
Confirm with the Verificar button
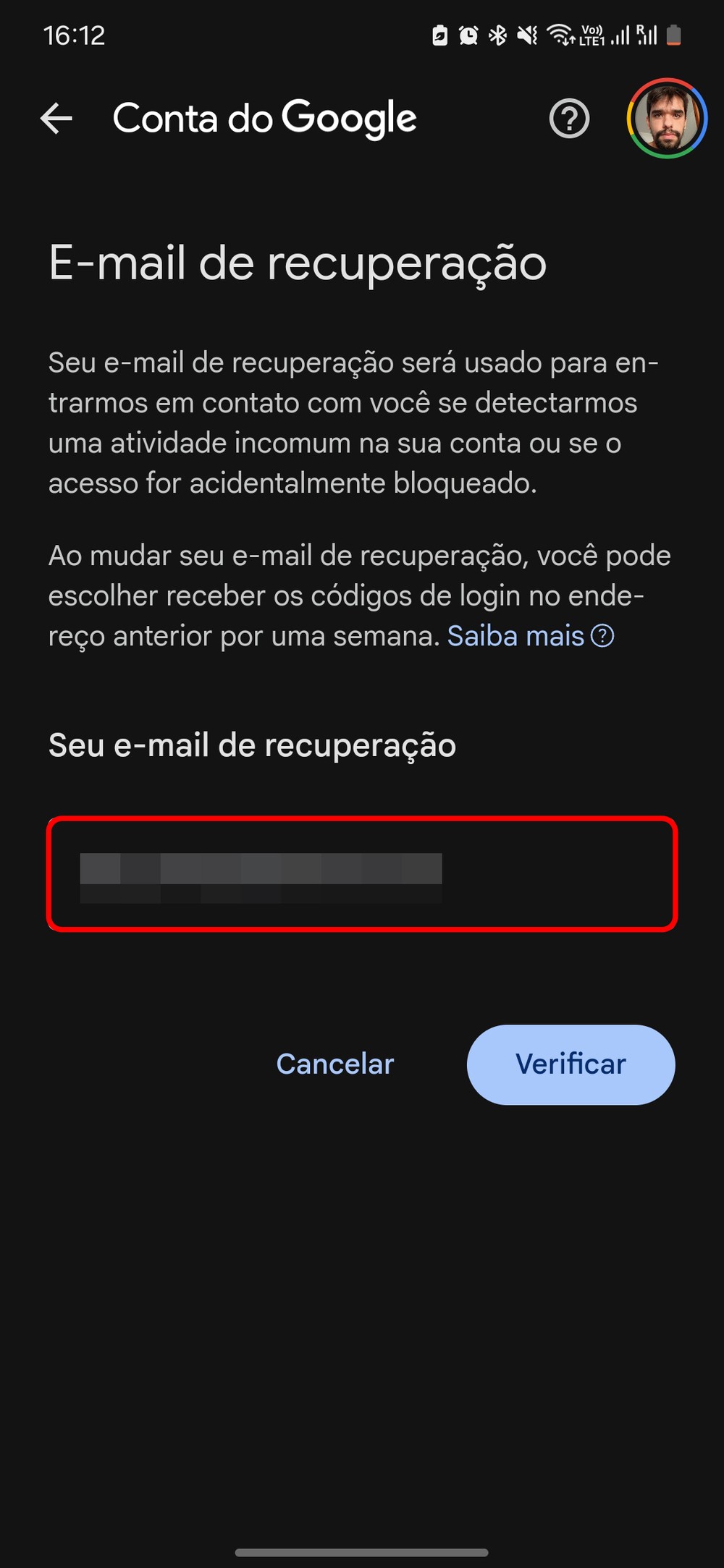(x=571, y=1064)
